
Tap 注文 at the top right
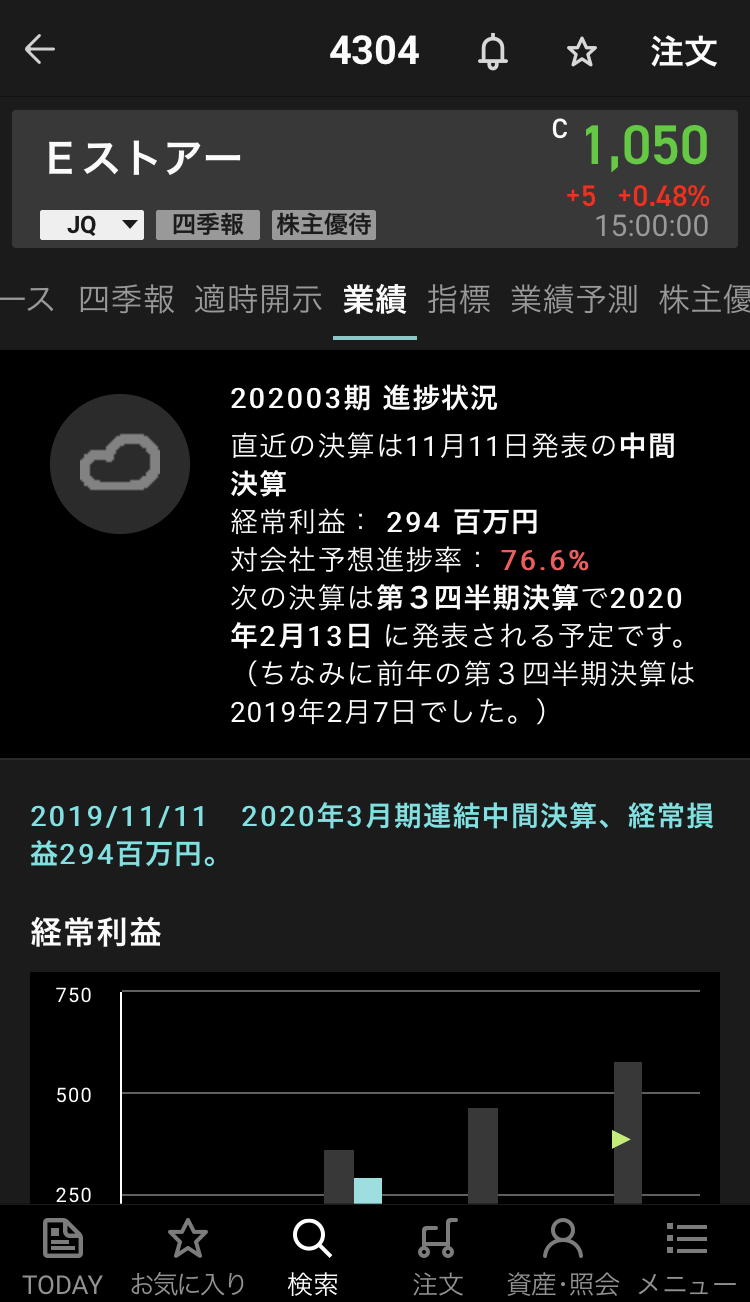[x=684, y=51]
